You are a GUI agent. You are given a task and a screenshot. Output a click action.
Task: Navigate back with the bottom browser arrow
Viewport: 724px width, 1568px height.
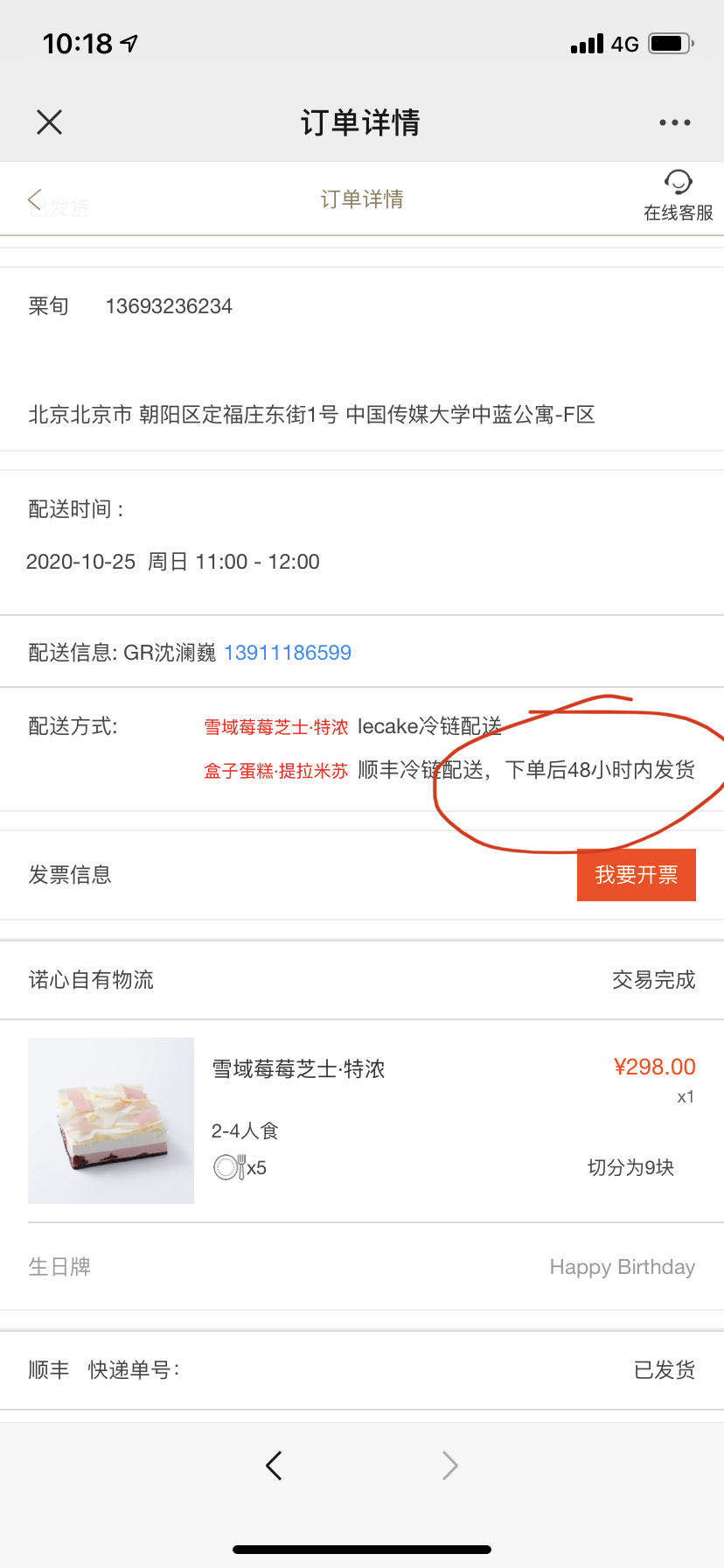click(x=274, y=1465)
